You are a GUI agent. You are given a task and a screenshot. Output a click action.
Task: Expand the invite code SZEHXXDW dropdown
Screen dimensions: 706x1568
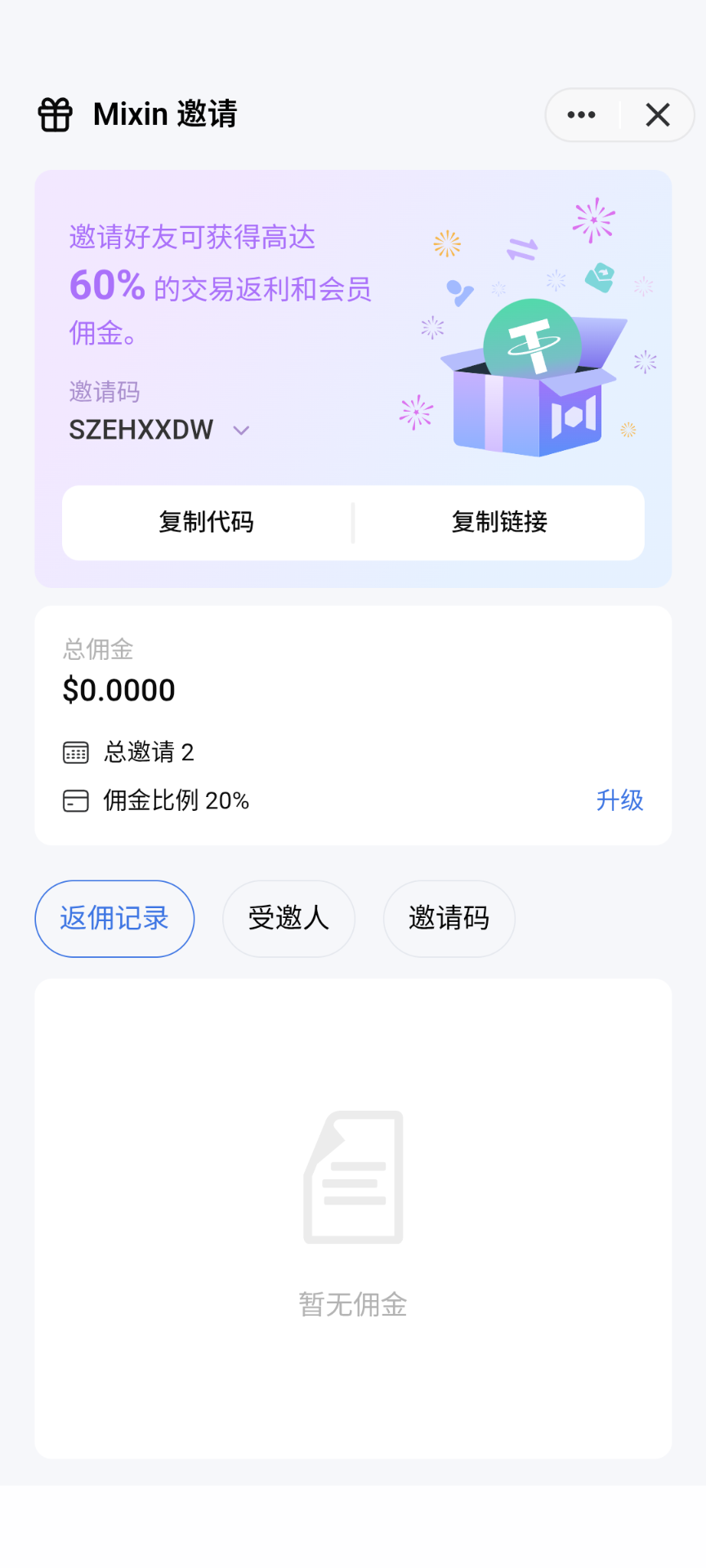(241, 430)
